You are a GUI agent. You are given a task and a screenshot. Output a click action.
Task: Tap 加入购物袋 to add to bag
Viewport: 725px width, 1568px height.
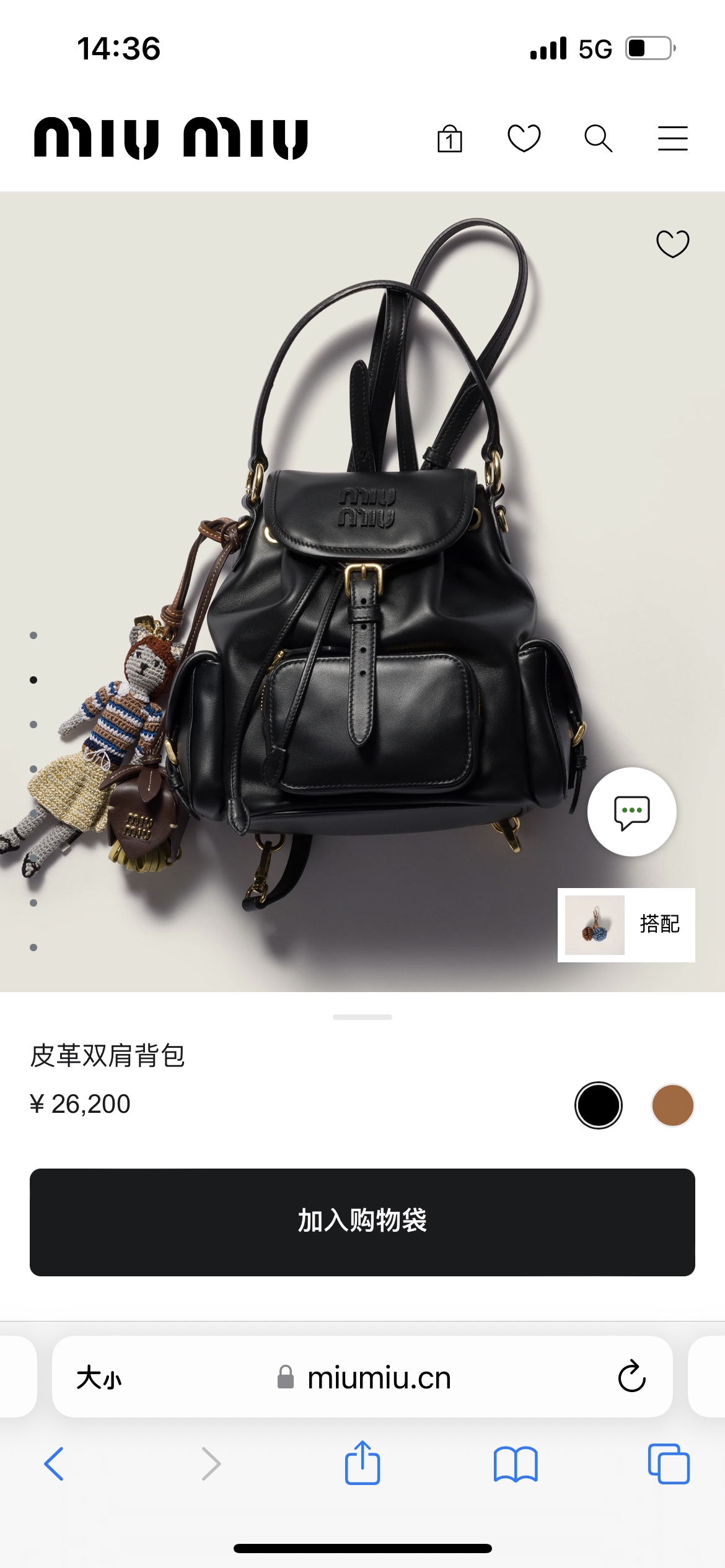(x=362, y=1222)
